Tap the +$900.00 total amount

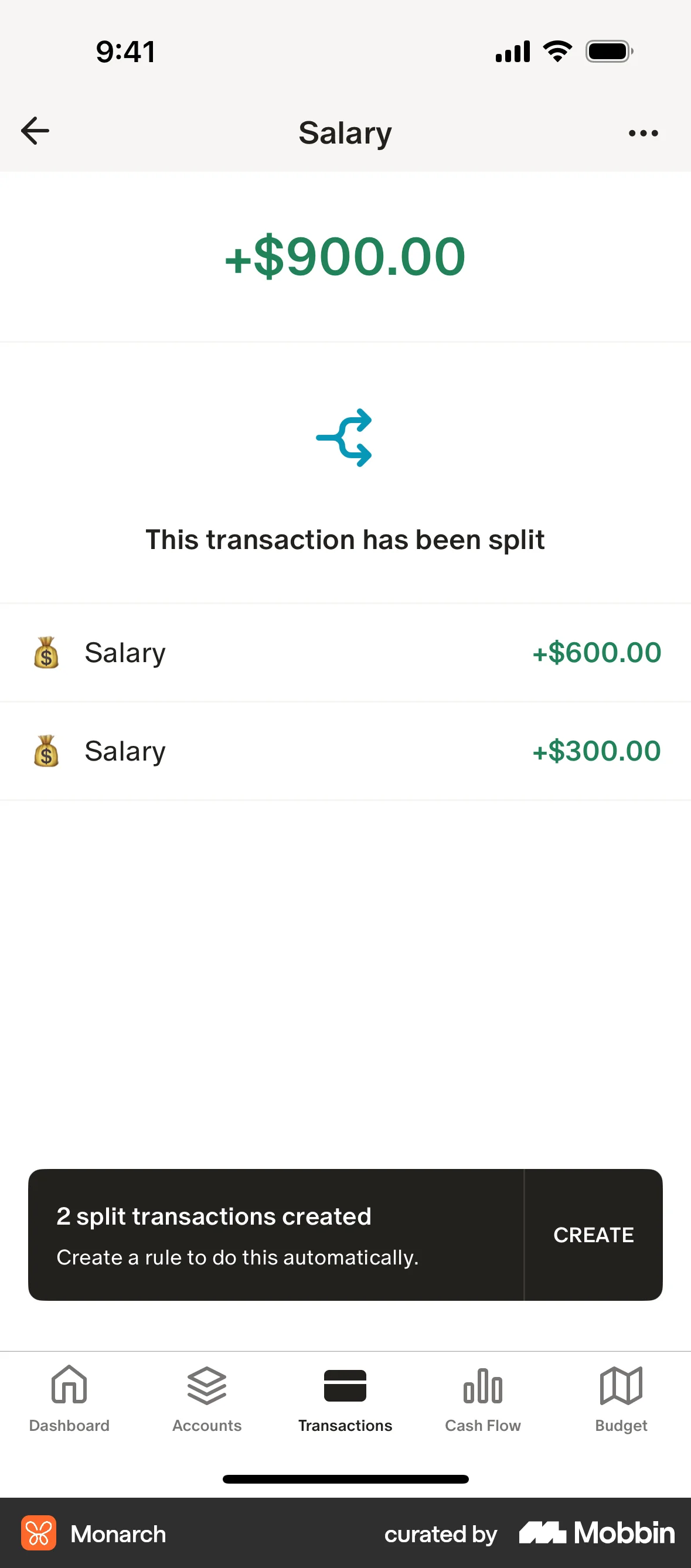coord(345,255)
